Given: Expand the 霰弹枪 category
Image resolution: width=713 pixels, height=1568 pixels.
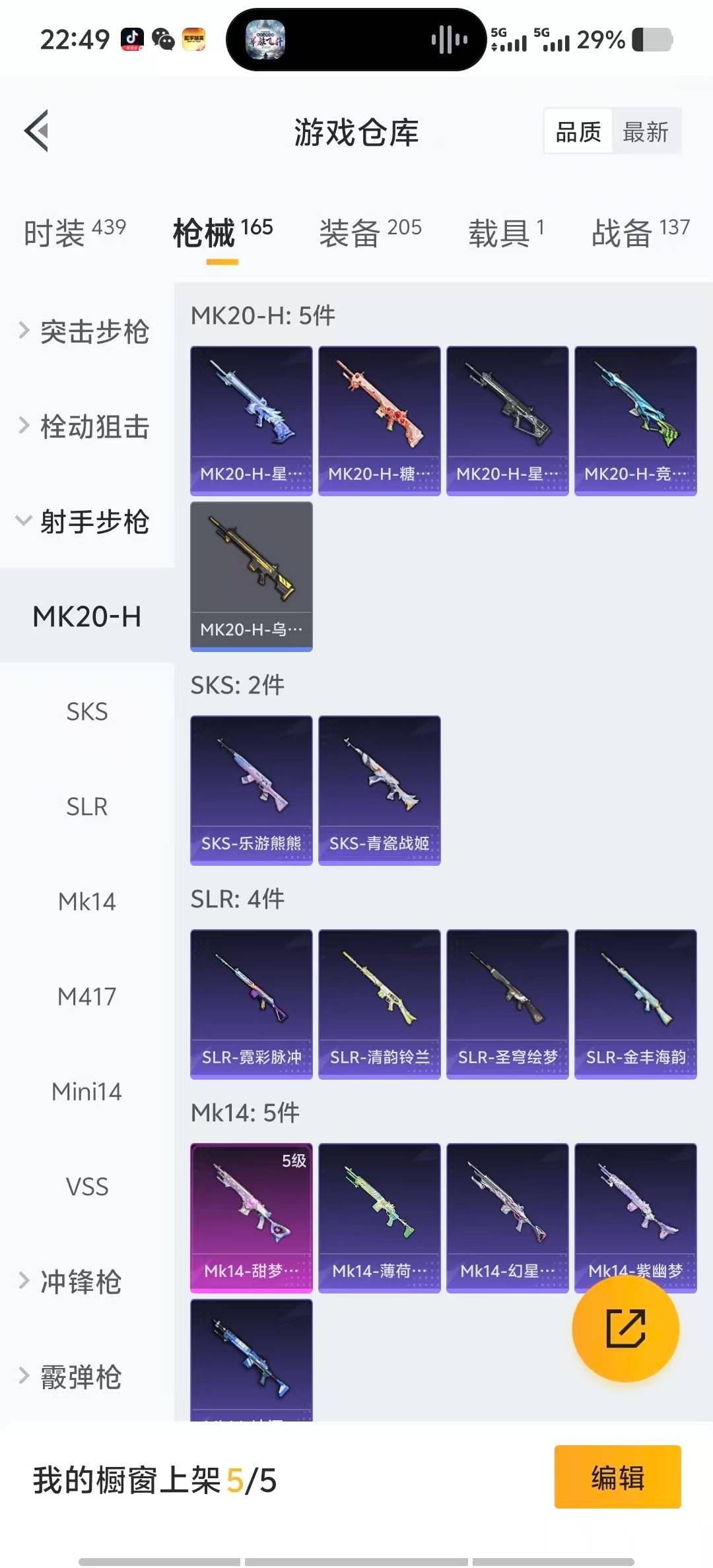Looking at the screenshot, I should pyautogui.click(x=79, y=1377).
